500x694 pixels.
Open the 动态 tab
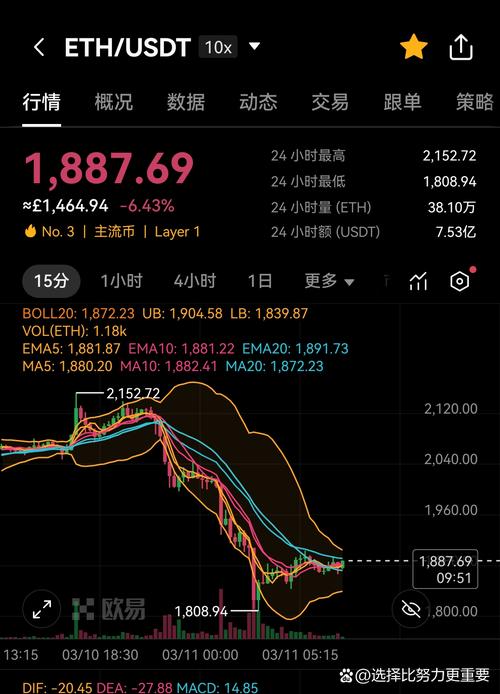[258, 102]
